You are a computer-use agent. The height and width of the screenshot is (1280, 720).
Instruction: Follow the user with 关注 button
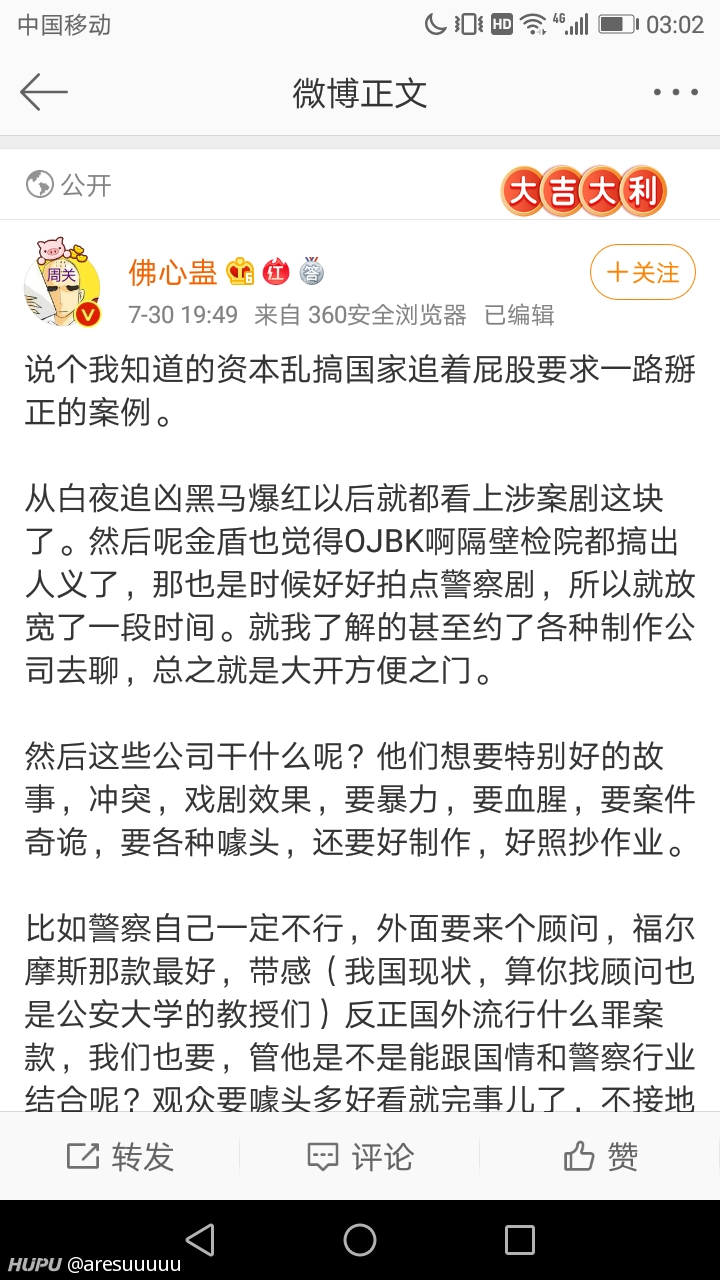click(642, 272)
